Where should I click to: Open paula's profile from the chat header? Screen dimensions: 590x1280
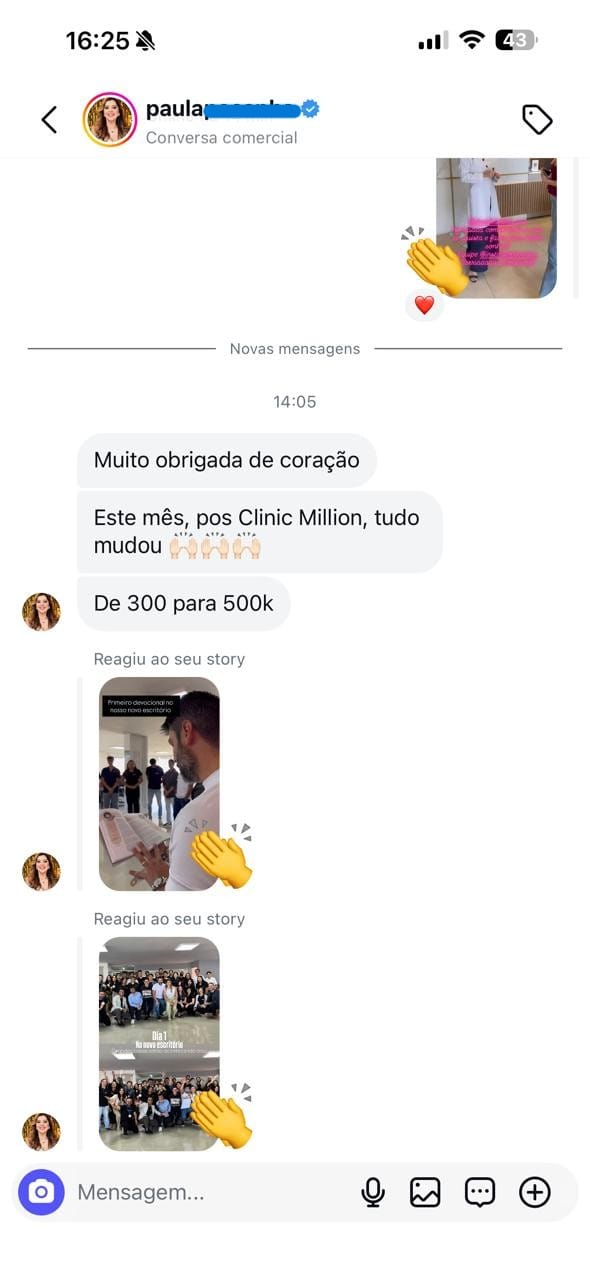(x=110, y=120)
